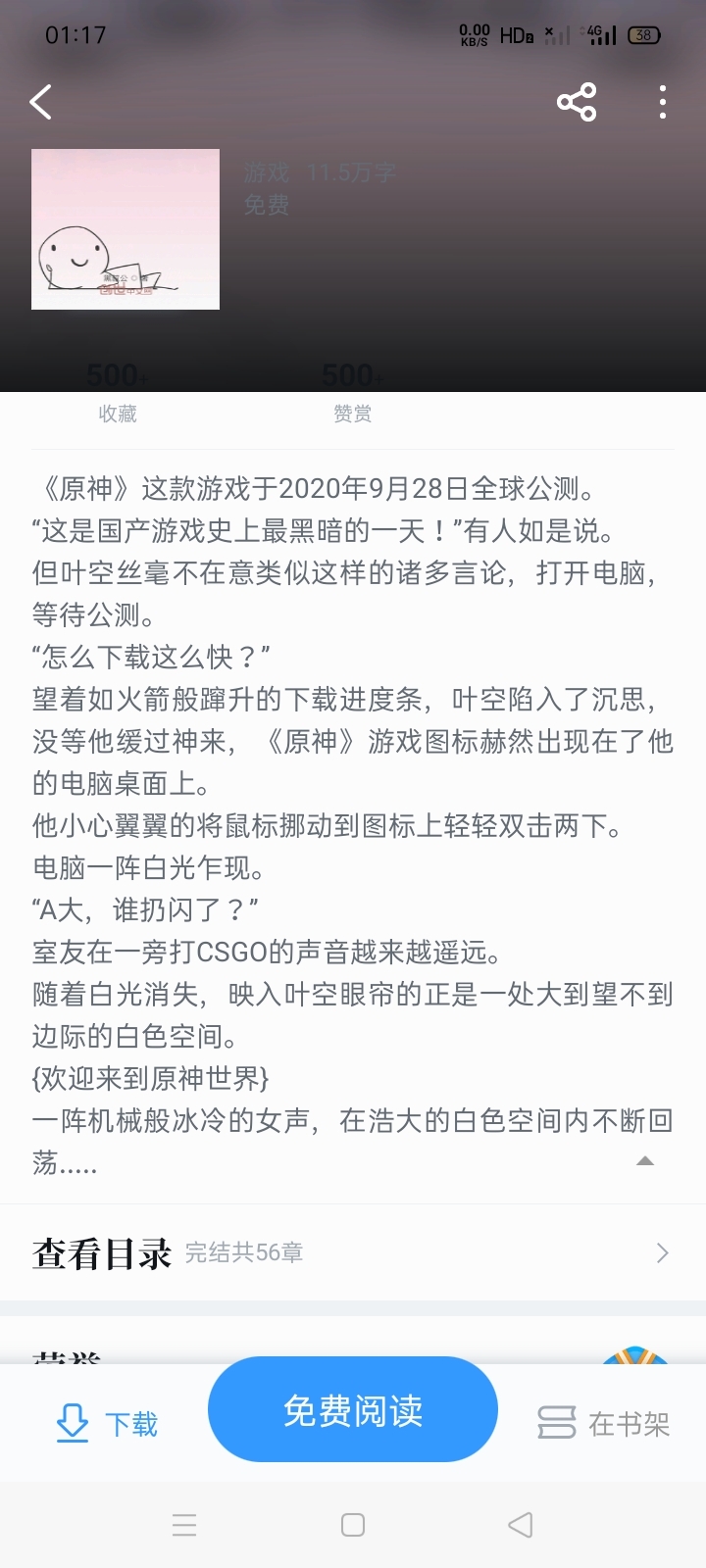The width and height of the screenshot is (706, 1568).
Task: Open the book cover image
Action: [x=126, y=229]
